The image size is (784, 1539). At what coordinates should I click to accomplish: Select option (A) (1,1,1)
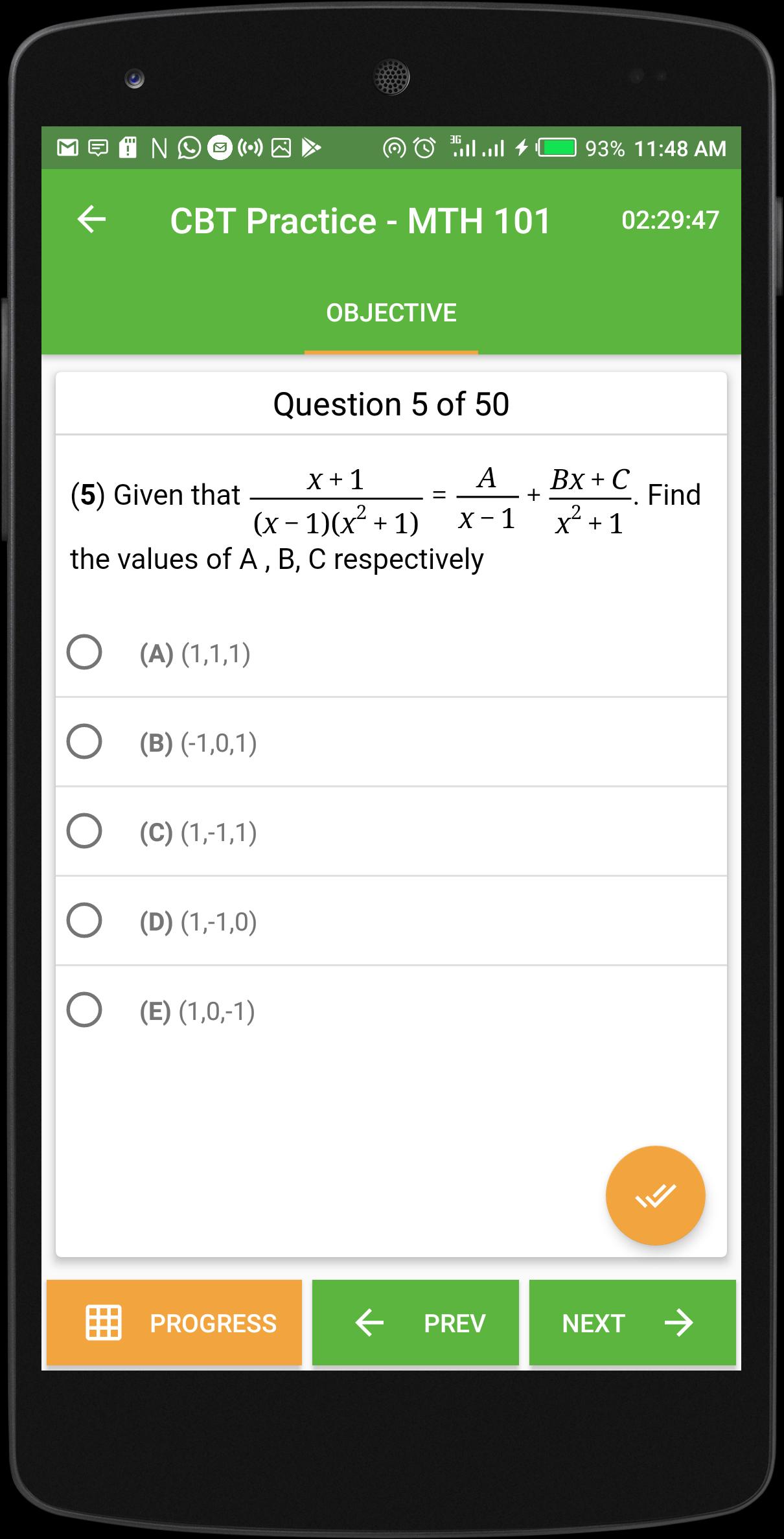pos(84,653)
